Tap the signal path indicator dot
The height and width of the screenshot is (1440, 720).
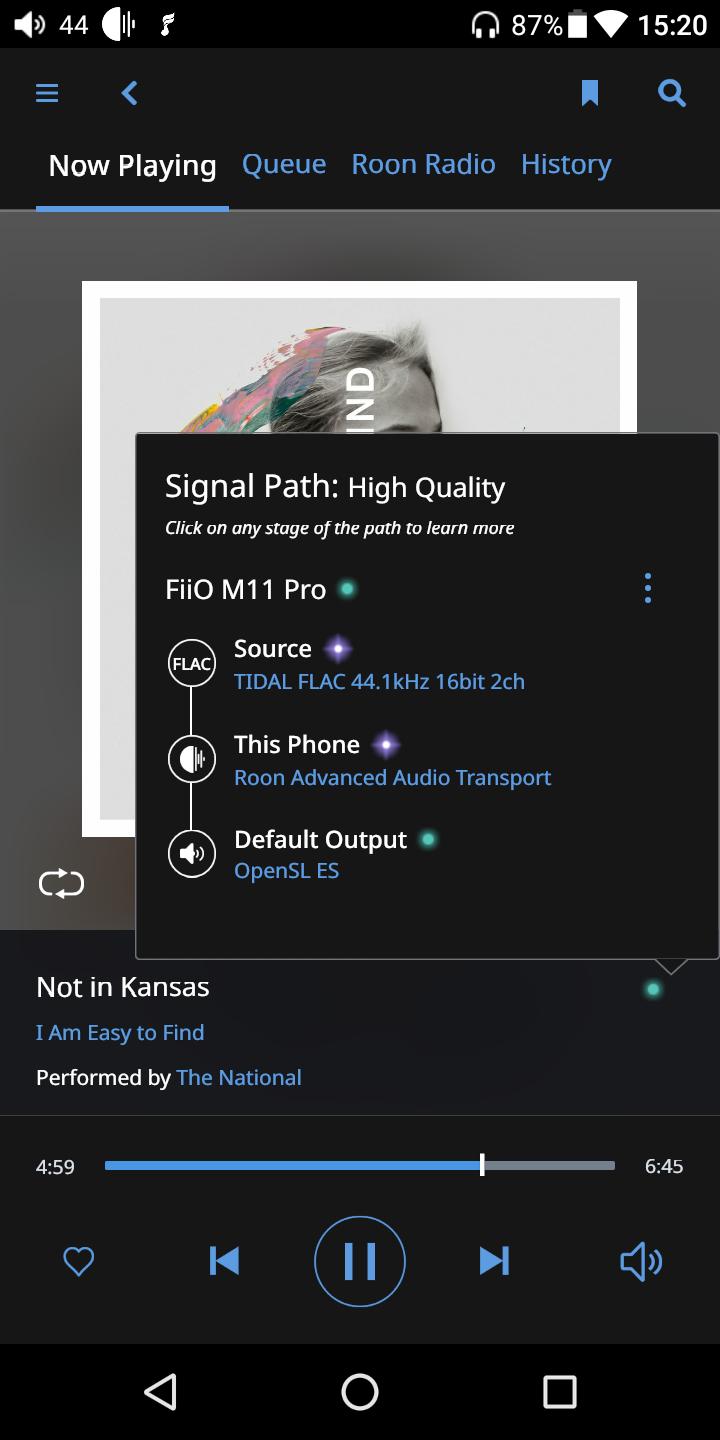653,989
